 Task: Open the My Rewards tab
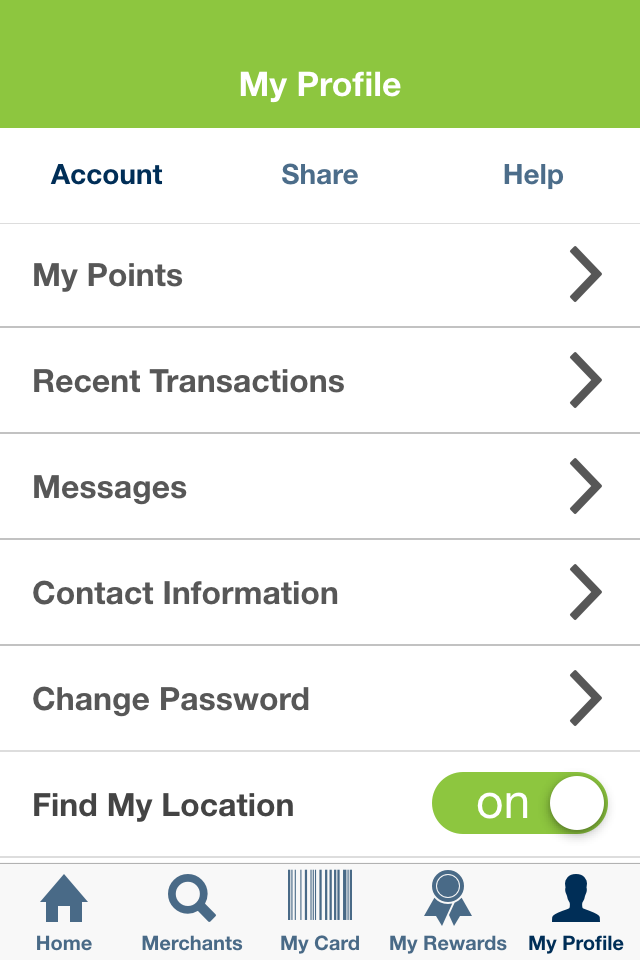point(448,912)
